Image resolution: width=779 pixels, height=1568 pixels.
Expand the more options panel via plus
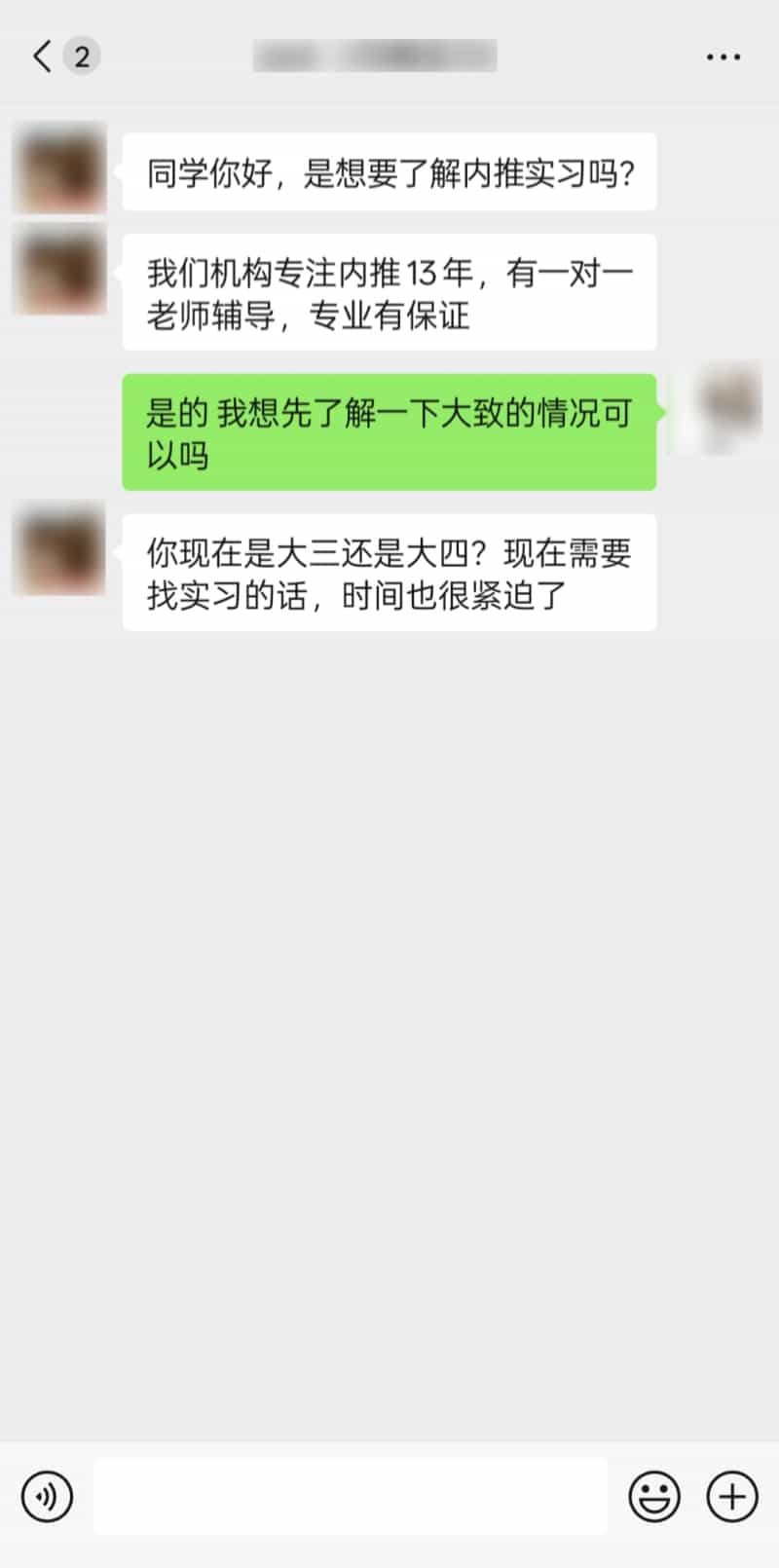point(731,1497)
